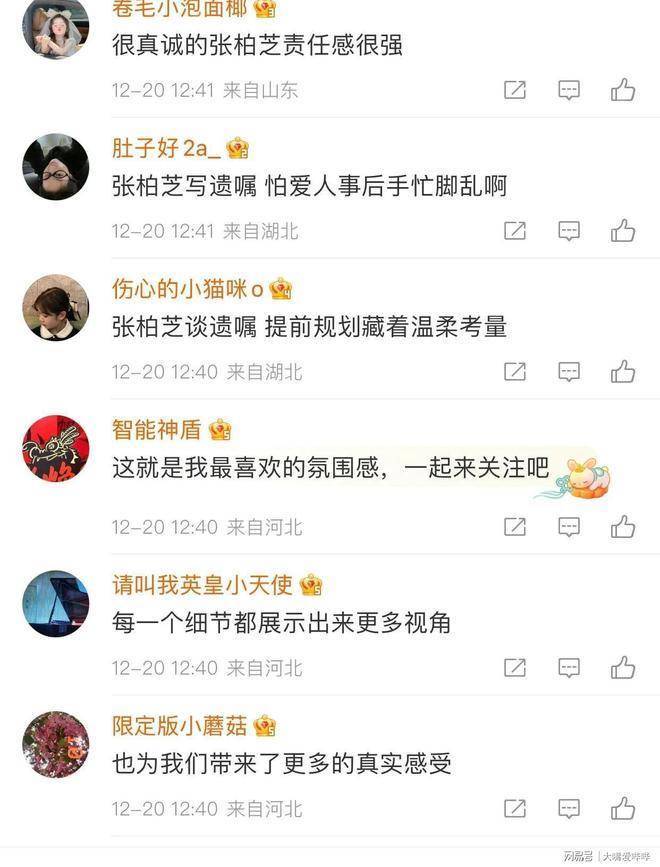The width and height of the screenshot is (660, 867).
Task: Repost 请叫我英皇小天使's comment
Action: tap(515, 667)
